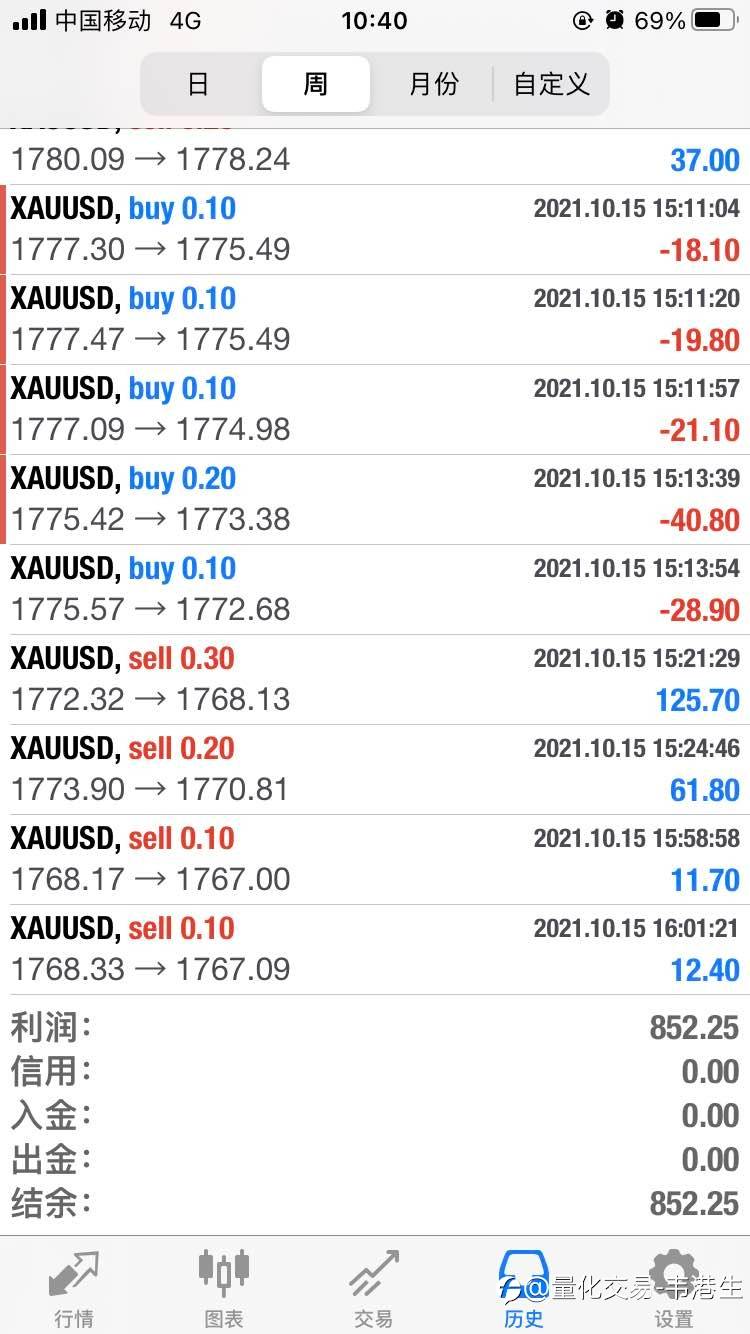Open the 自定义 custom period tab
This screenshot has width=750, height=1334.
551,84
